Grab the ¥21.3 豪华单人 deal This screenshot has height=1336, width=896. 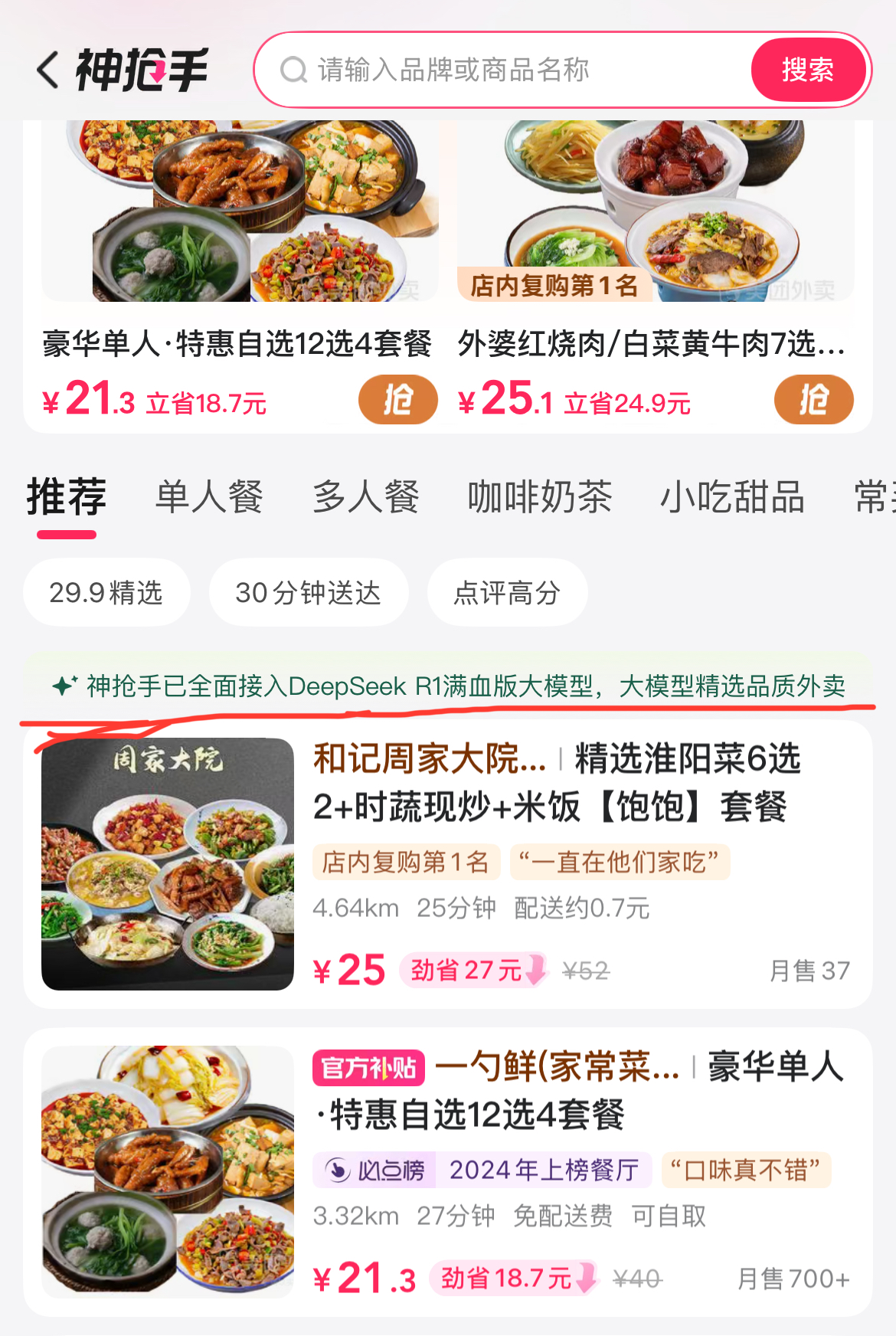pyautogui.click(x=397, y=400)
